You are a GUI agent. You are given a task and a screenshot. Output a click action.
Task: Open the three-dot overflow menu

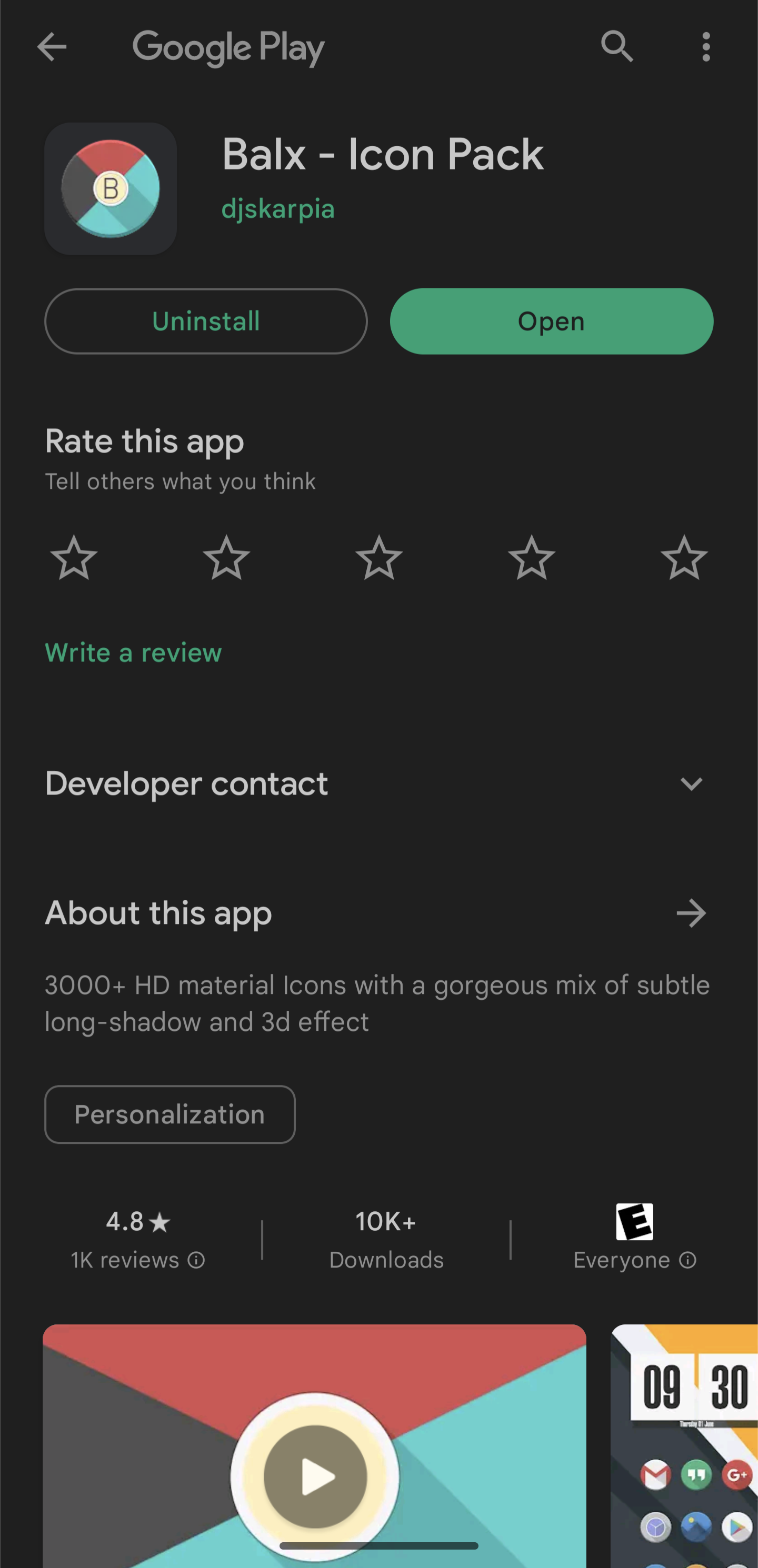[x=706, y=47]
